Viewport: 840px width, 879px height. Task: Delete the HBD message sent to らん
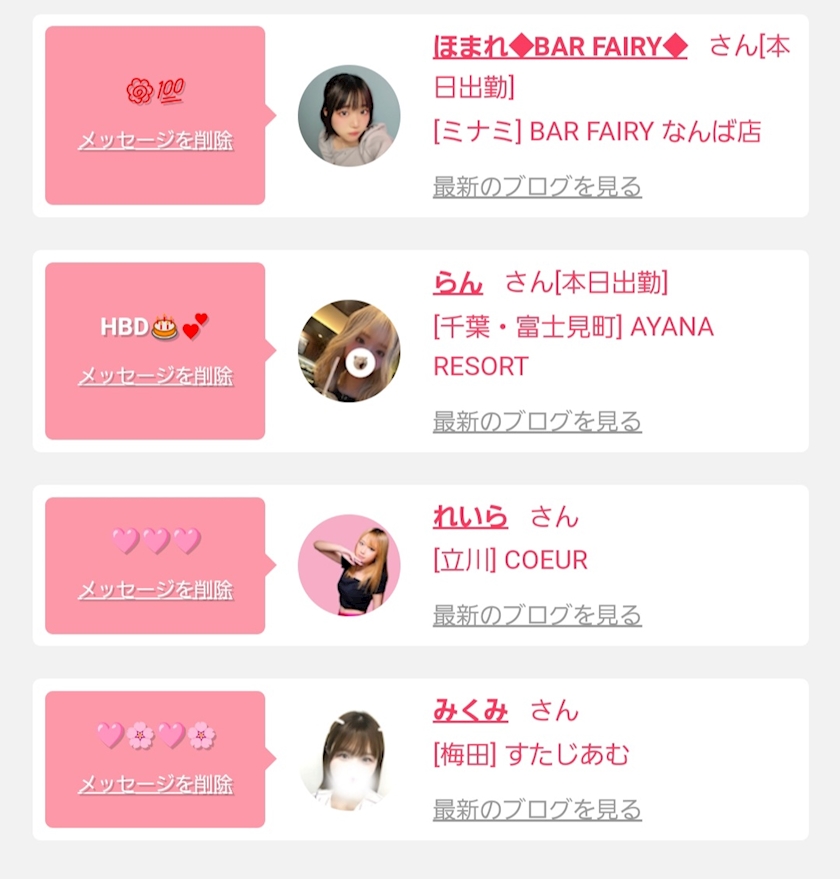(155, 376)
